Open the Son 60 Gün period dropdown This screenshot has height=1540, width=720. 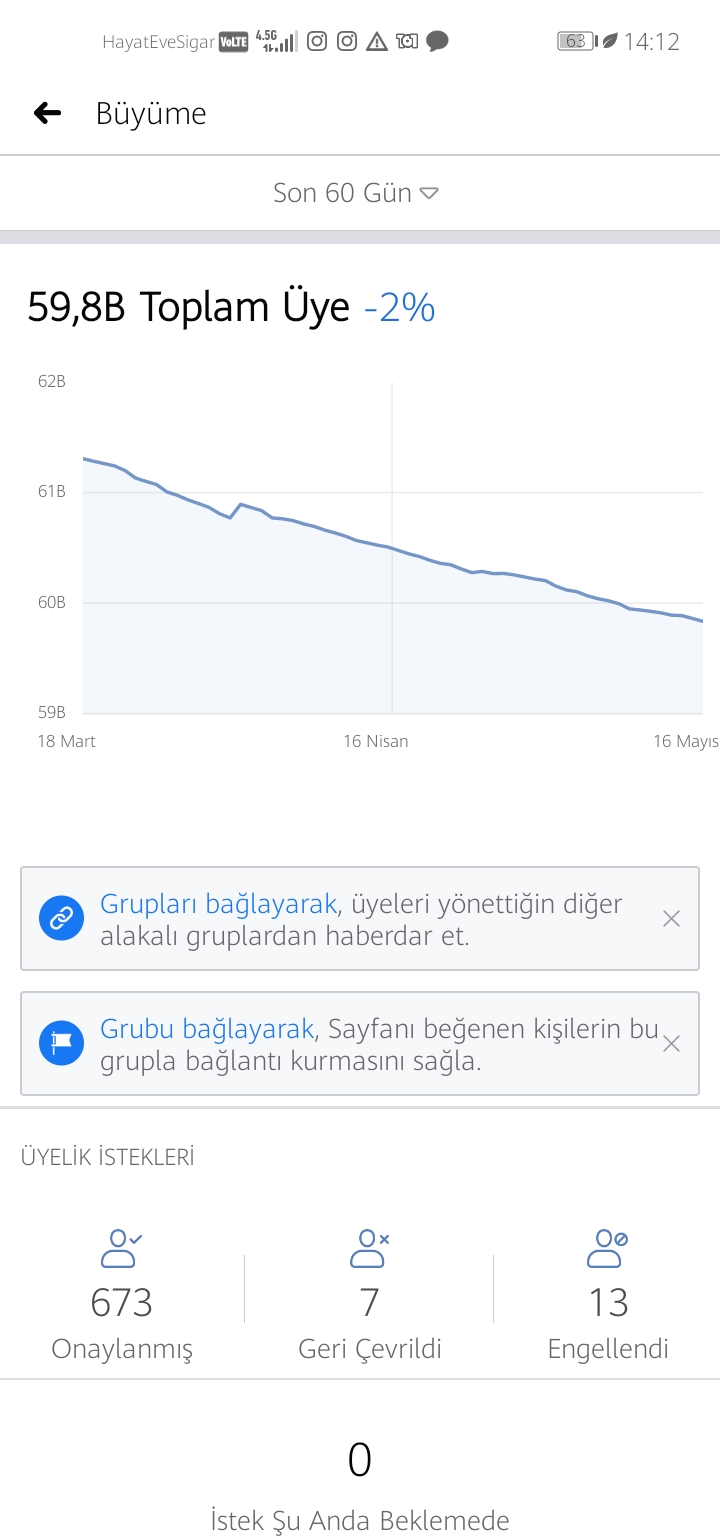click(x=356, y=193)
